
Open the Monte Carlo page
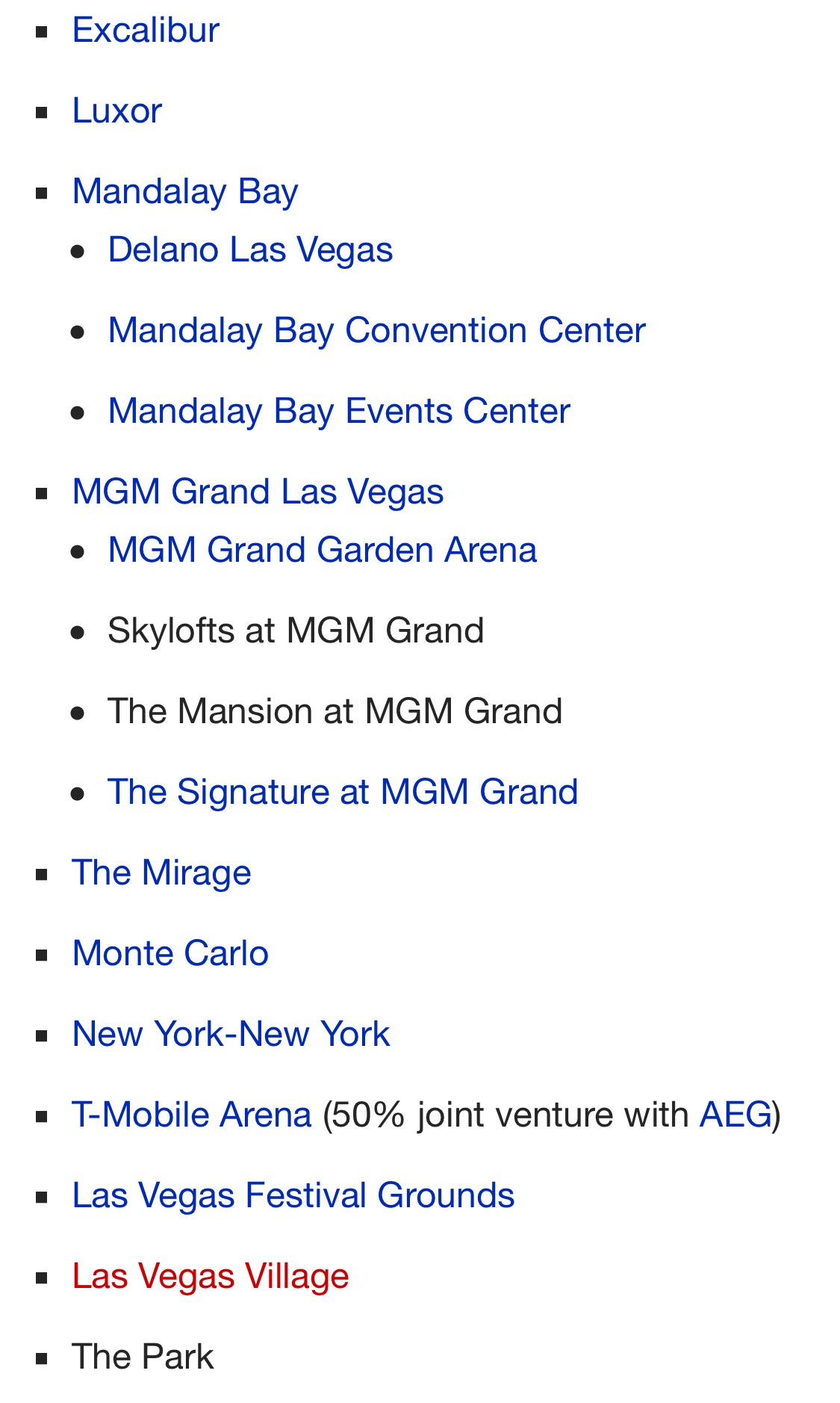(x=170, y=954)
